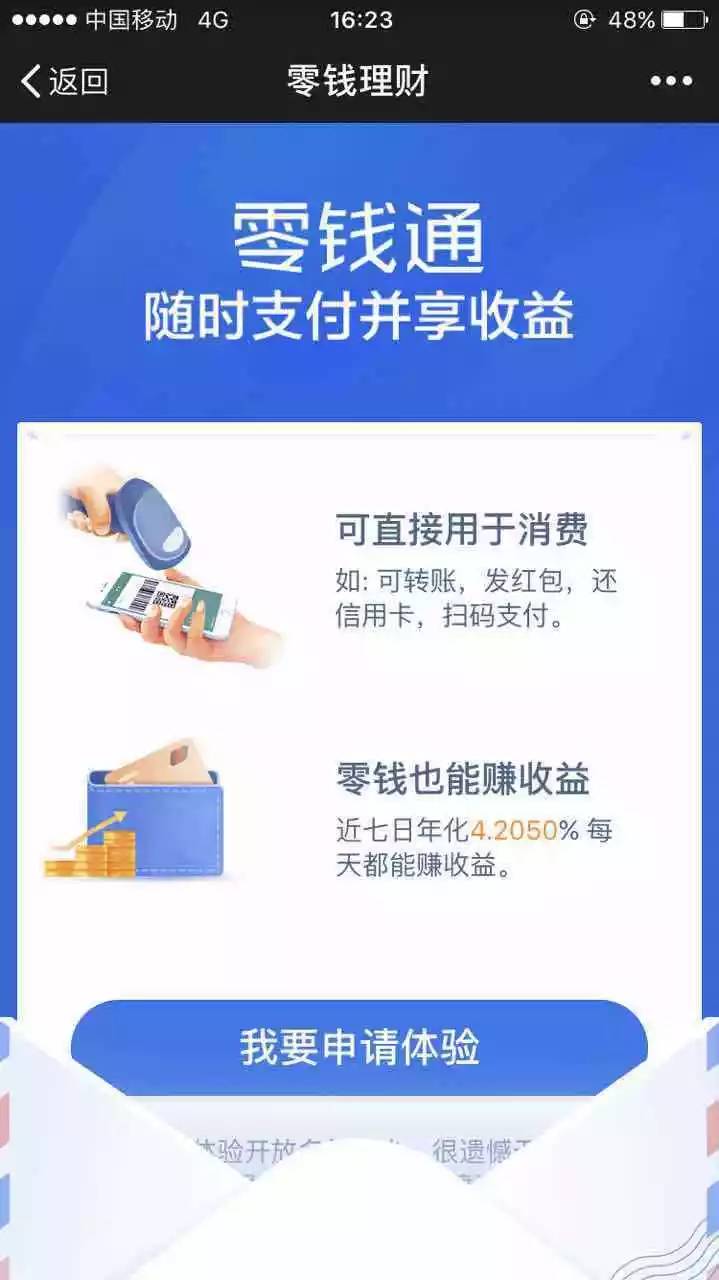The height and width of the screenshot is (1280, 719).
Task: Tap 我要申请体验 to apply
Action: click(x=359, y=1047)
